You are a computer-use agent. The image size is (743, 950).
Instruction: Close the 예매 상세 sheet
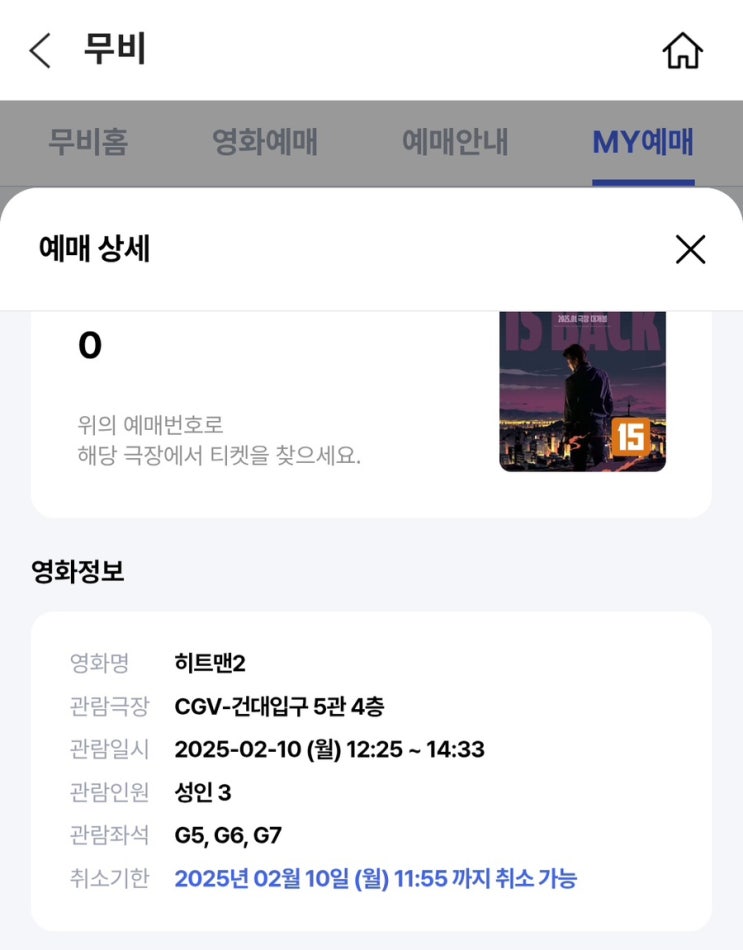(x=690, y=249)
